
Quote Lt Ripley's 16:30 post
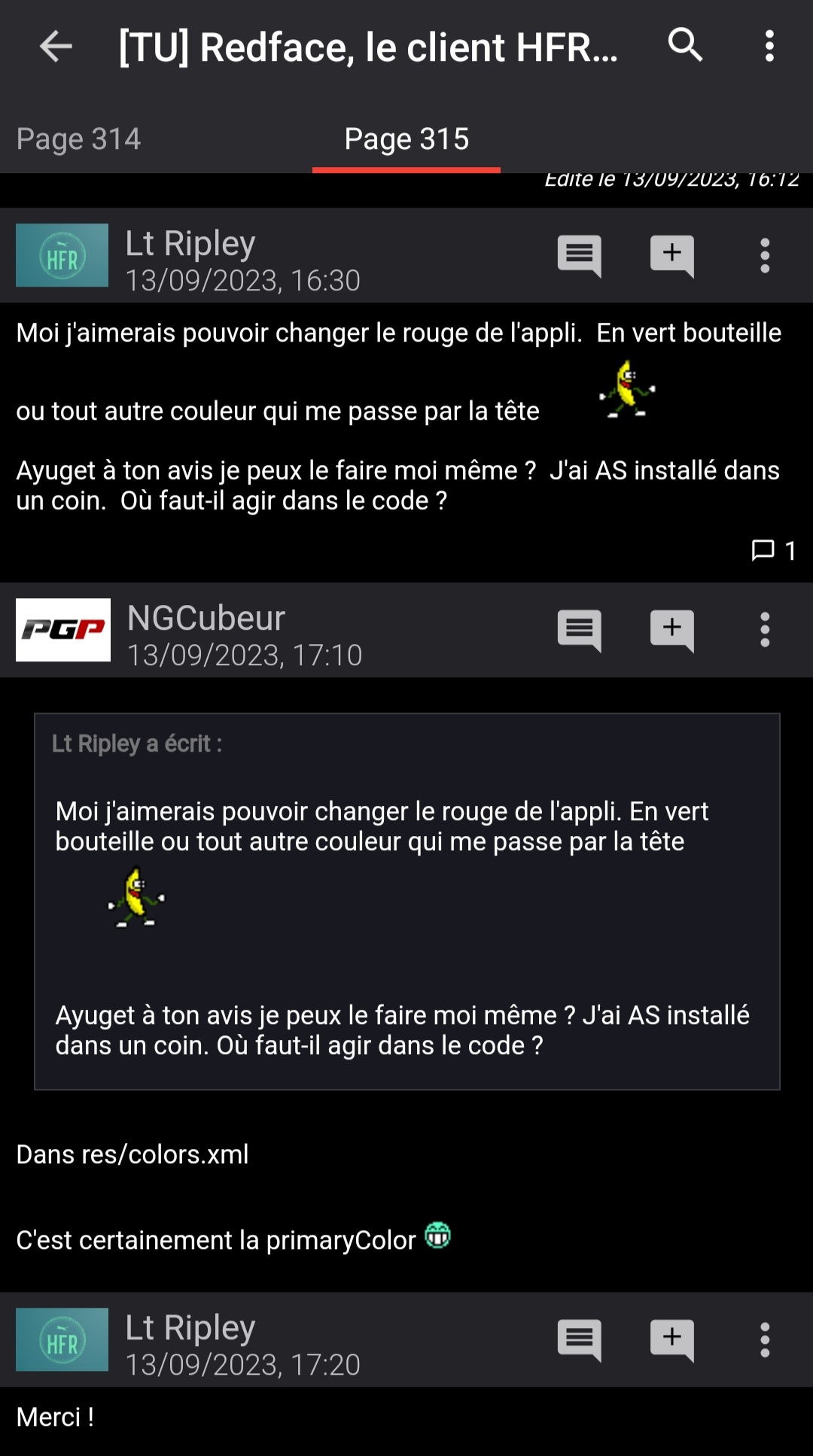coord(579,256)
